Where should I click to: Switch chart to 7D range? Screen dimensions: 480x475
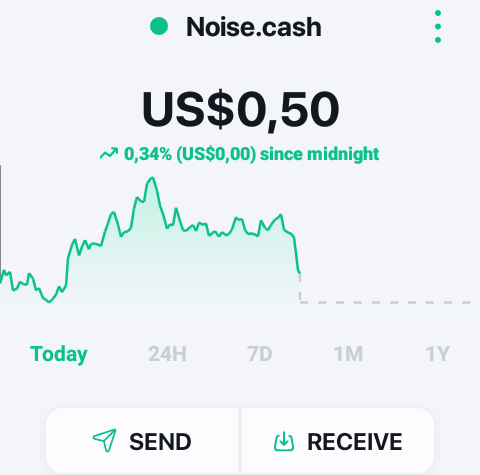click(260, 354)
